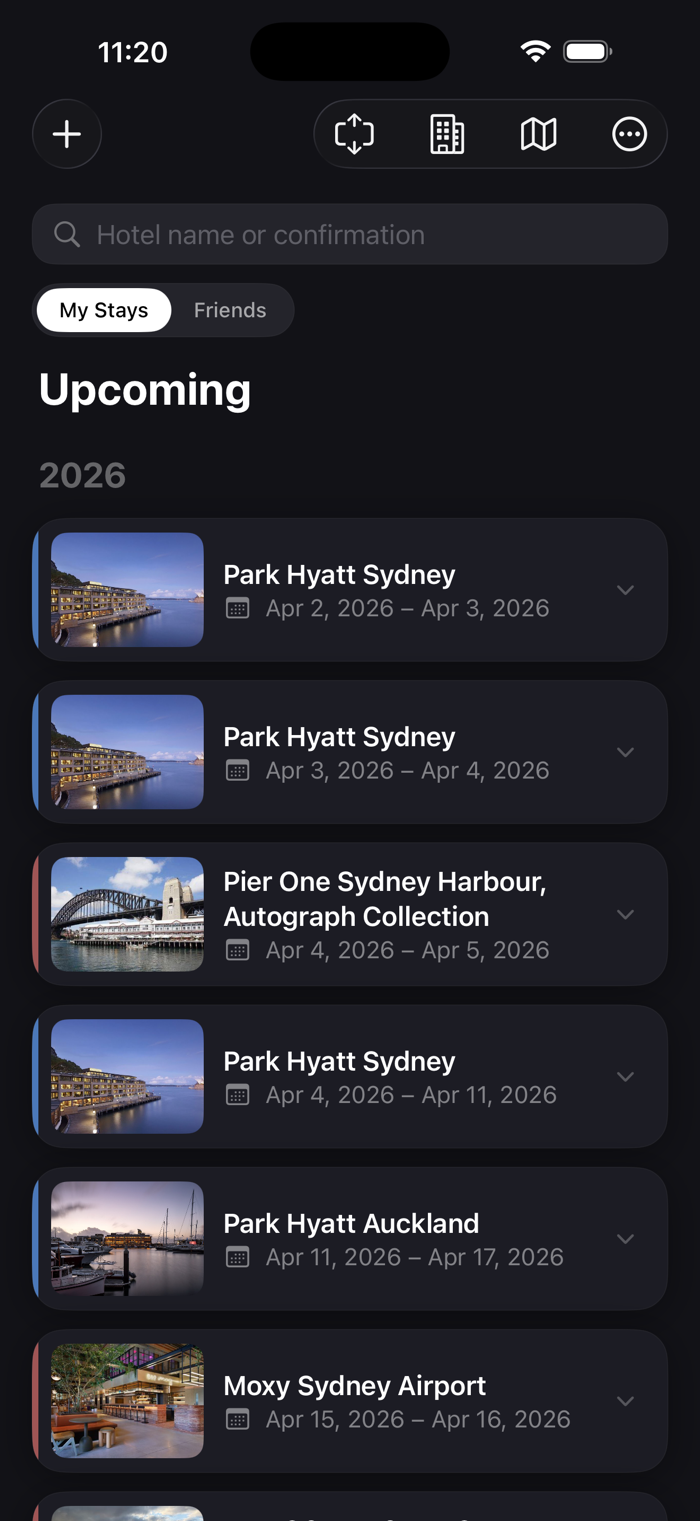Viewport: 700px width, 1521px height.
Task: Add a new stay with the plus button
Action: tap(67, 134)
